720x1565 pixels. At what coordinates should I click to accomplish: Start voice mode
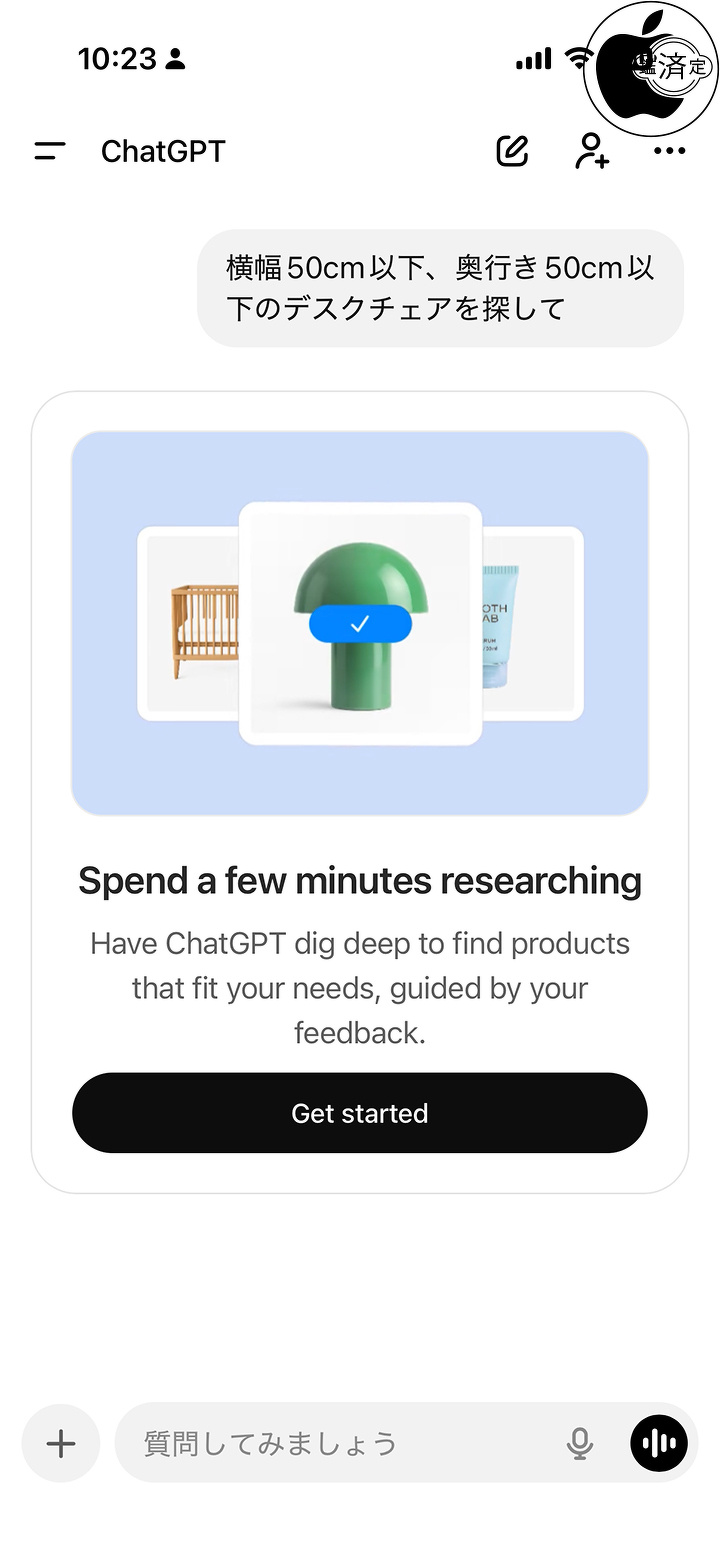659,1443
